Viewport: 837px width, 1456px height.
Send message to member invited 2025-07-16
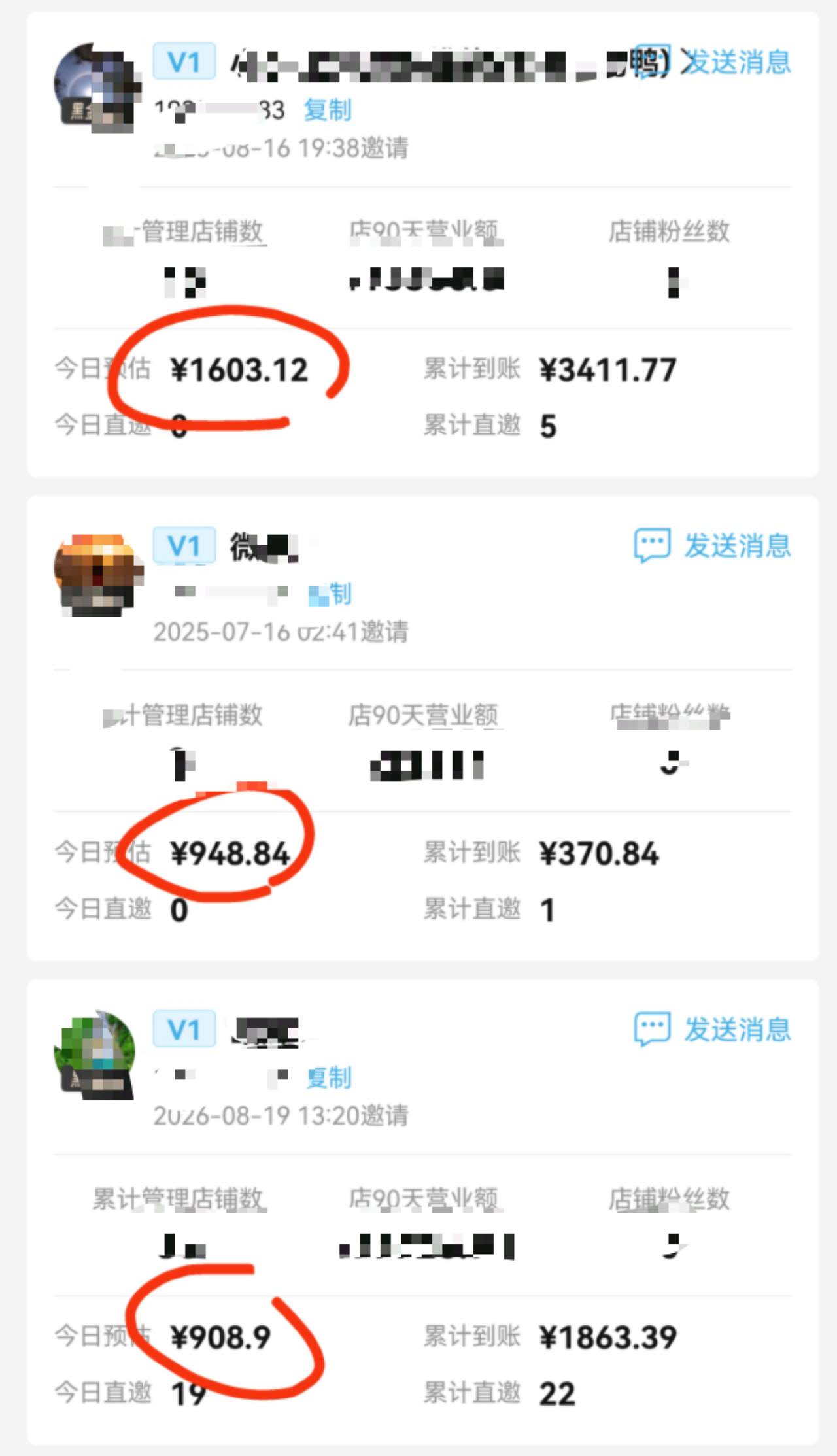click(x=713, y=545)
